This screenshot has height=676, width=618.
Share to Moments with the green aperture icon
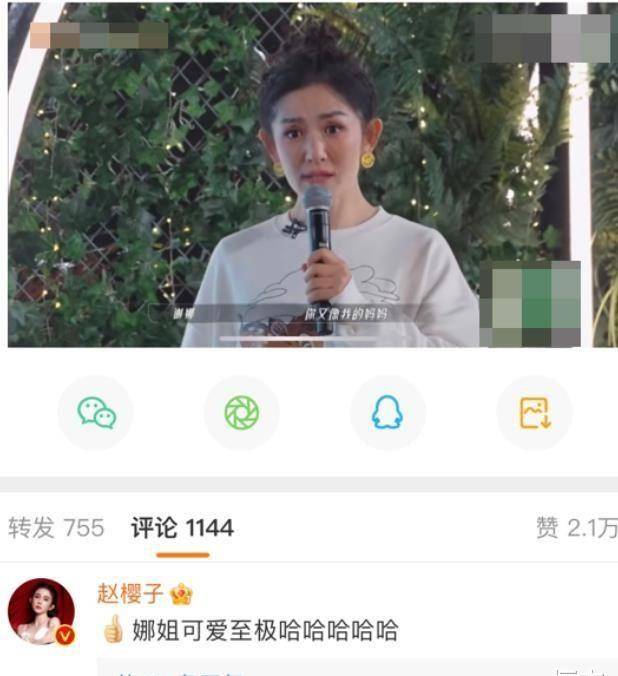[x=241, y=412]
